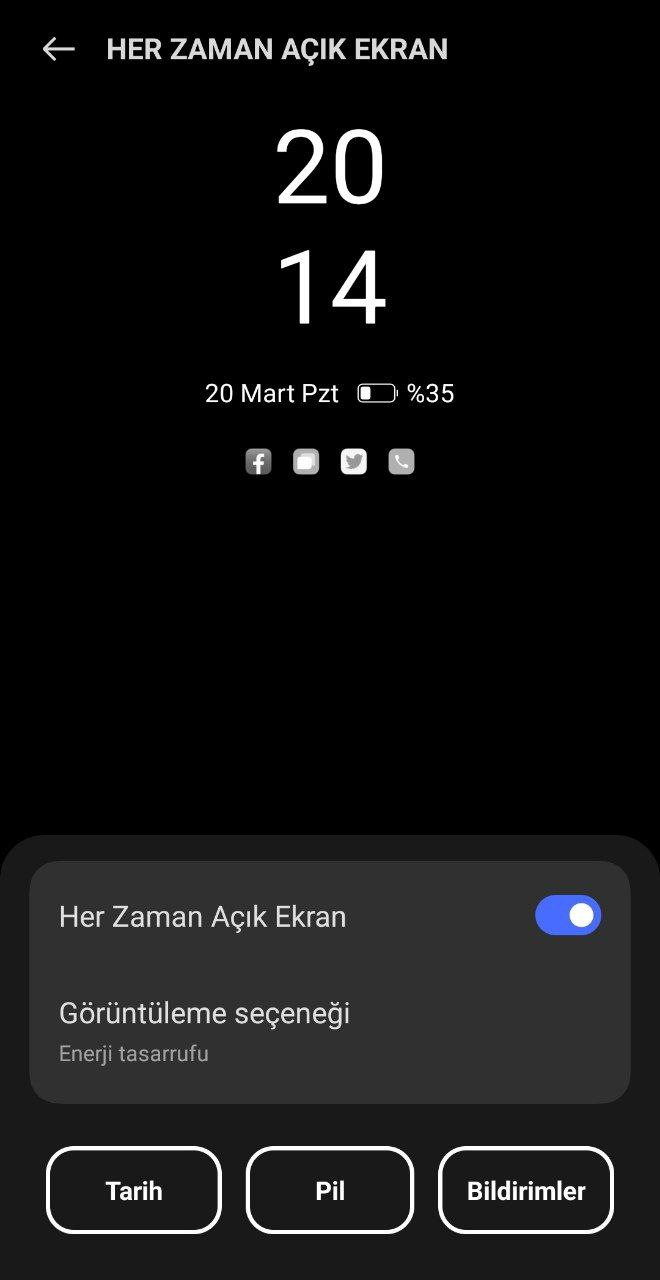Toggle the Pil button
The height and width of the screenshot is (1280, 660).
(x=330, y=1190)
